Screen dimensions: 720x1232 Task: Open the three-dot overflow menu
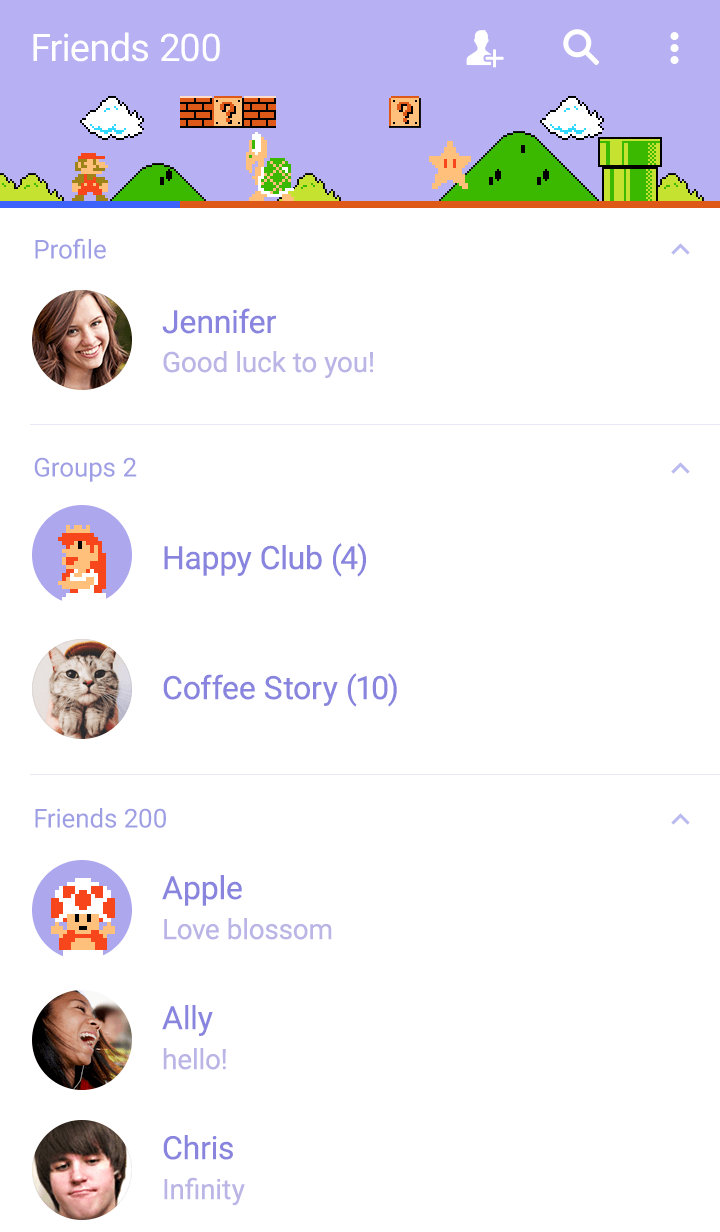pyautogui.click(x=675, y=48)
